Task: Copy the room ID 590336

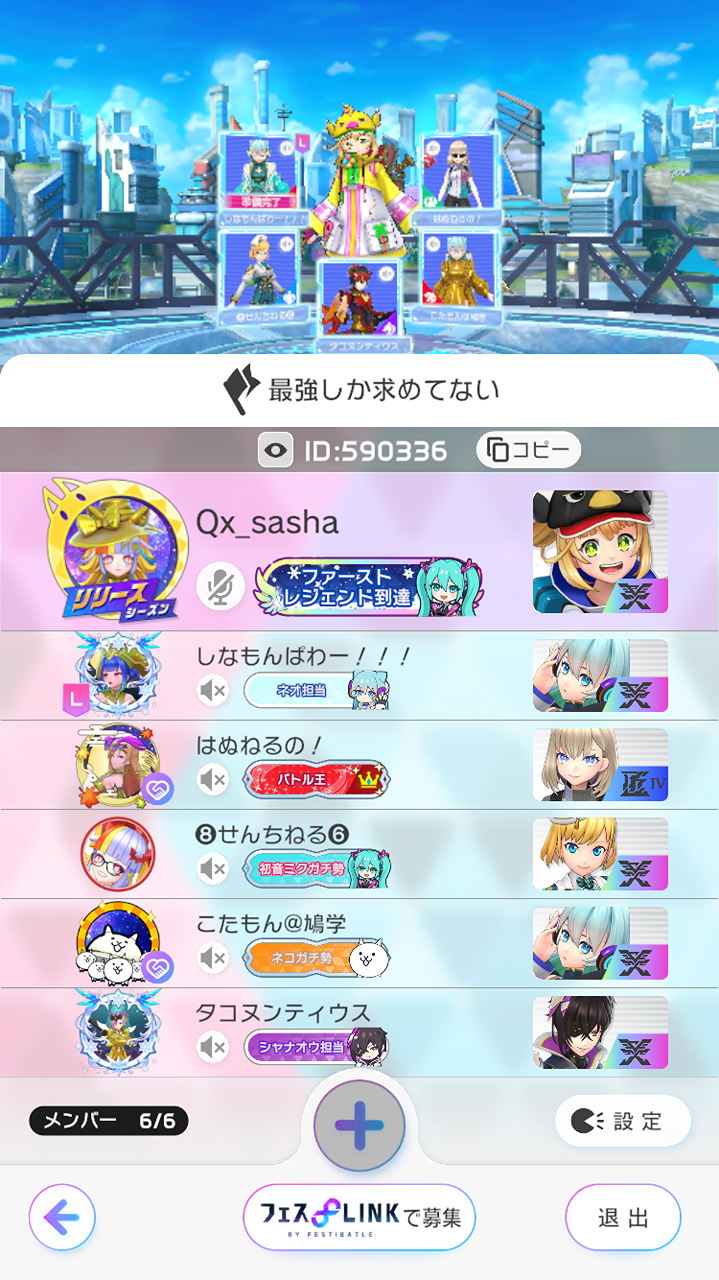Action: (528, 450)
